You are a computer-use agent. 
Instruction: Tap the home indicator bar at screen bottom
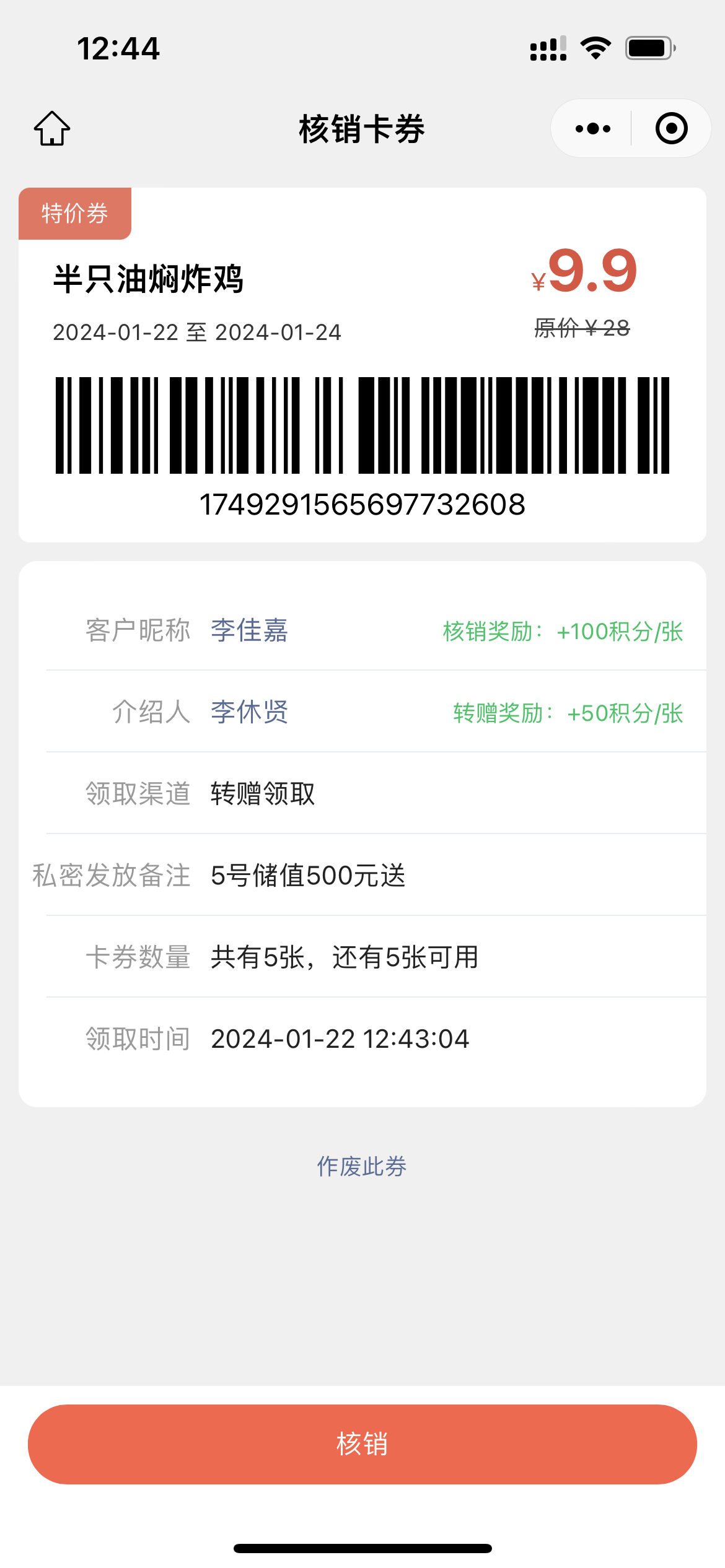point(362,1547)
